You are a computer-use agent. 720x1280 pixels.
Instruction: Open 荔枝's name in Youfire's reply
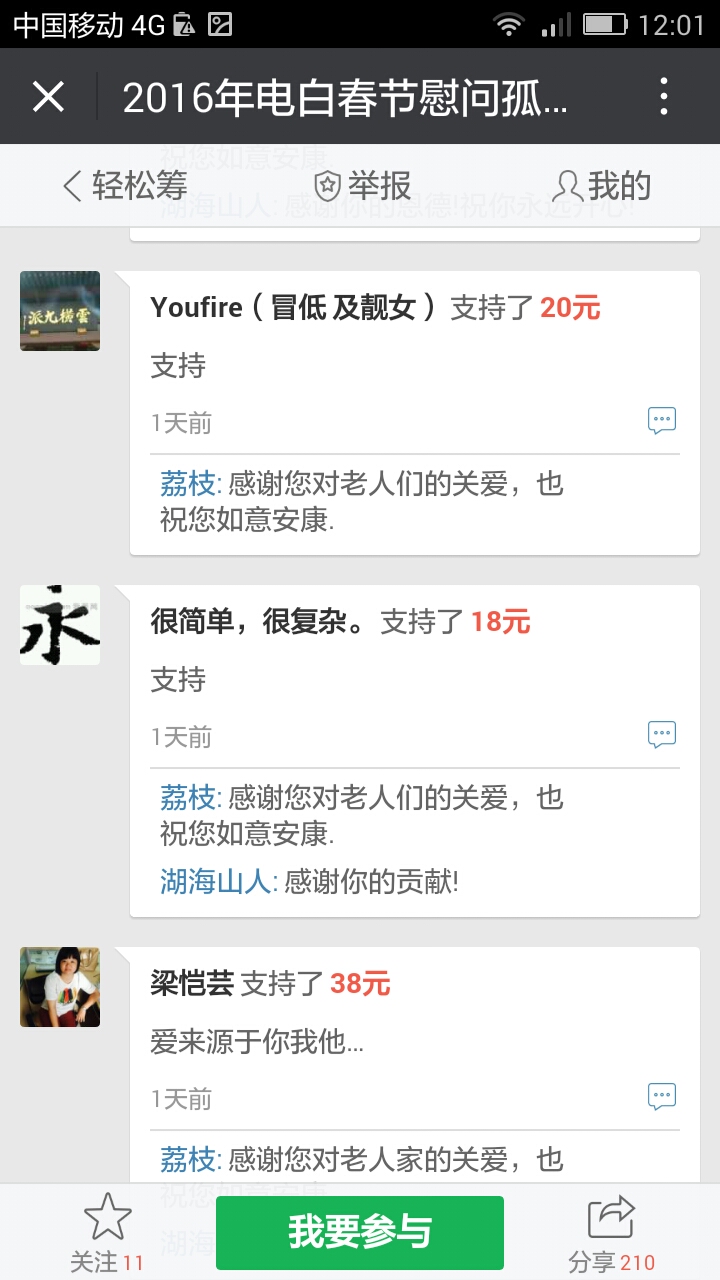187,484
